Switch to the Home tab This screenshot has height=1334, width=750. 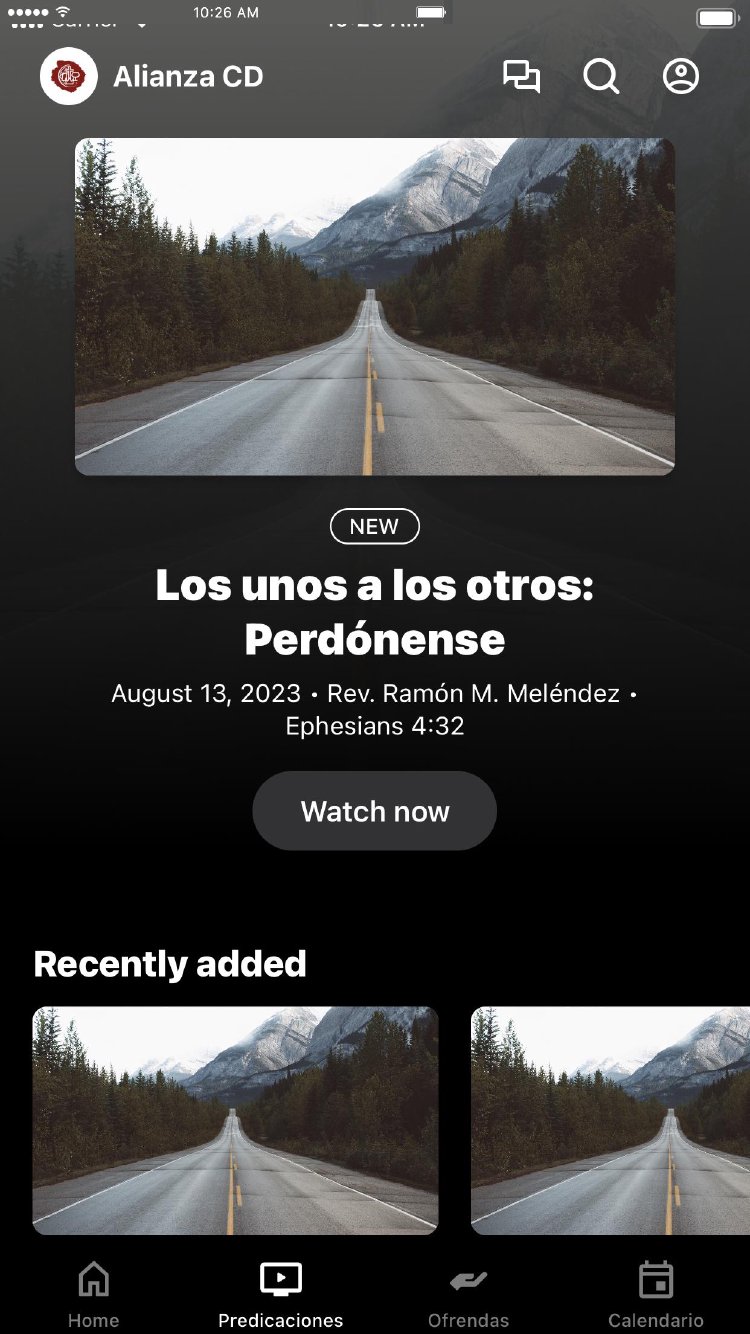tap(93, 1294)
